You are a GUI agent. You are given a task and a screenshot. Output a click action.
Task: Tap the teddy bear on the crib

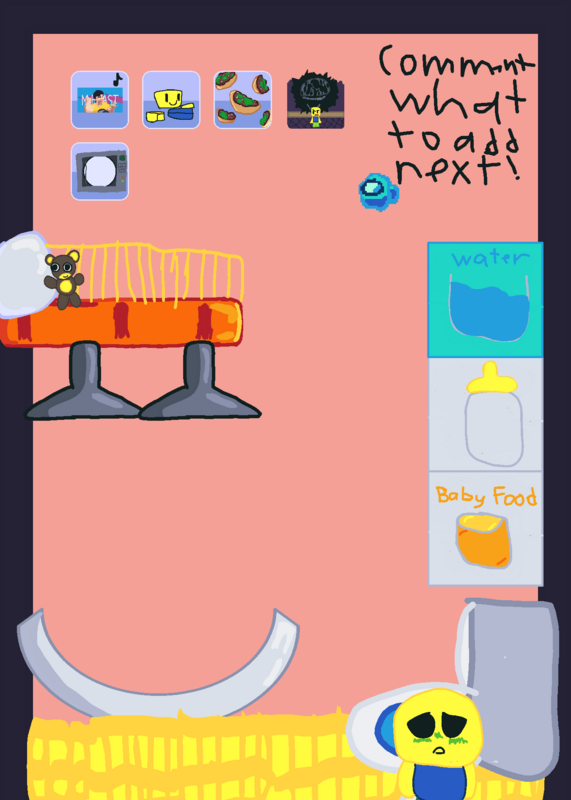(x=64, y=280)
